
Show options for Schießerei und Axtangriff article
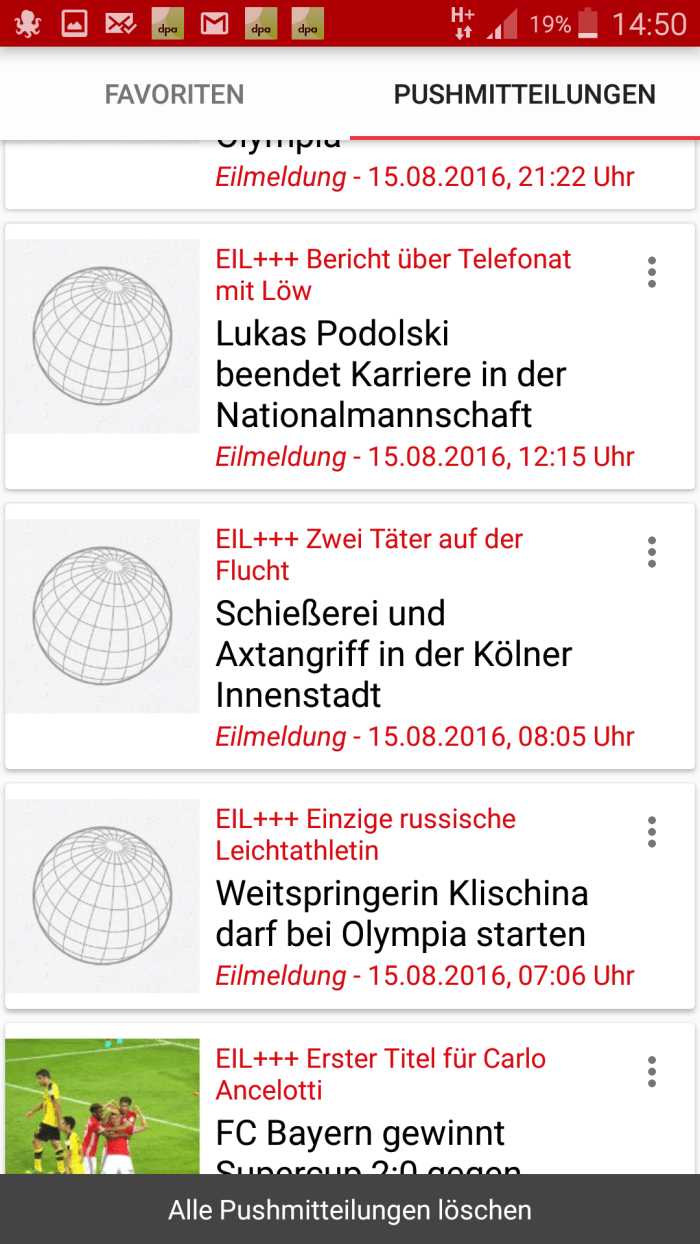click(x=652, y=552)
